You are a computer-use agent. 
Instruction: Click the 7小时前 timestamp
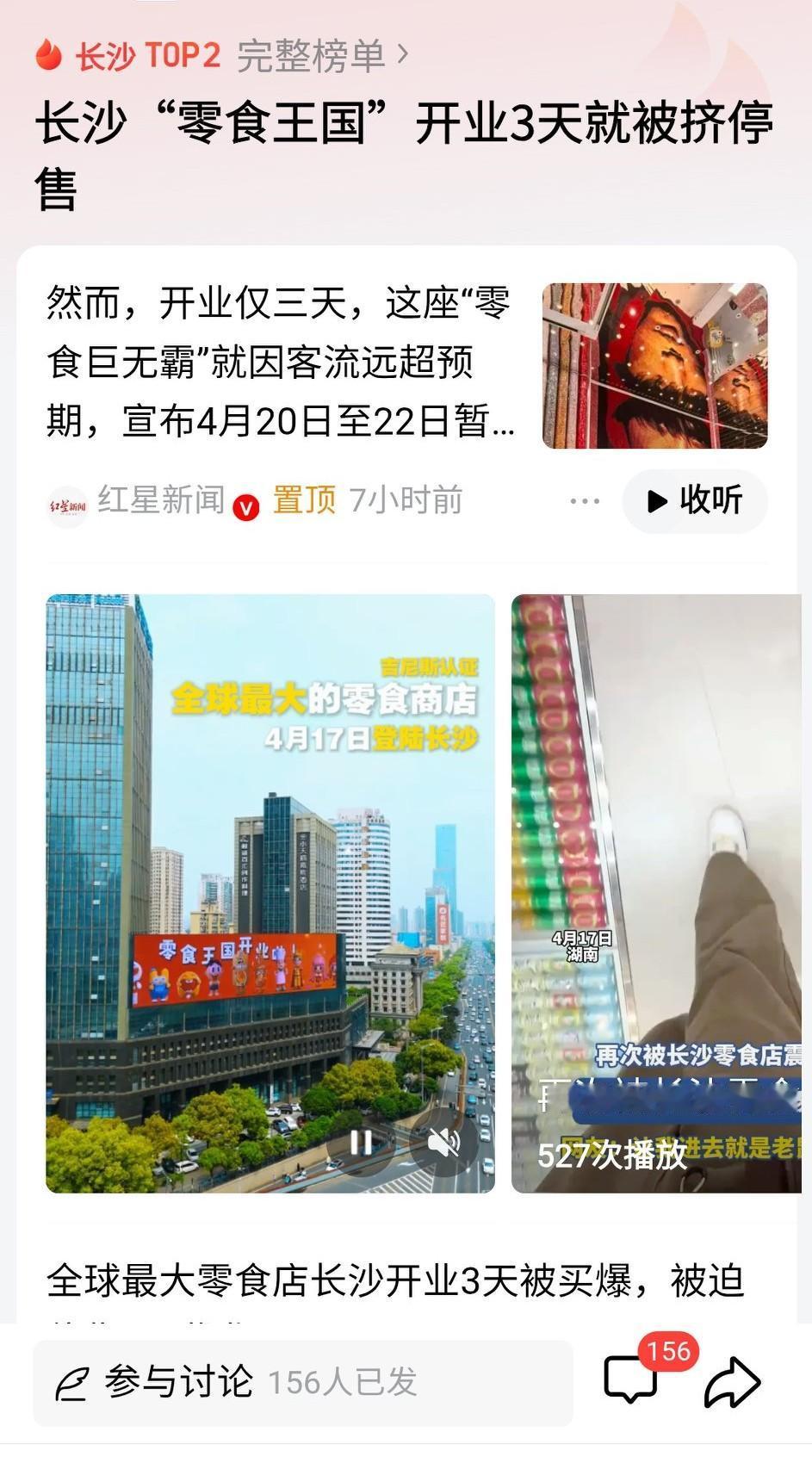[409, 499]
